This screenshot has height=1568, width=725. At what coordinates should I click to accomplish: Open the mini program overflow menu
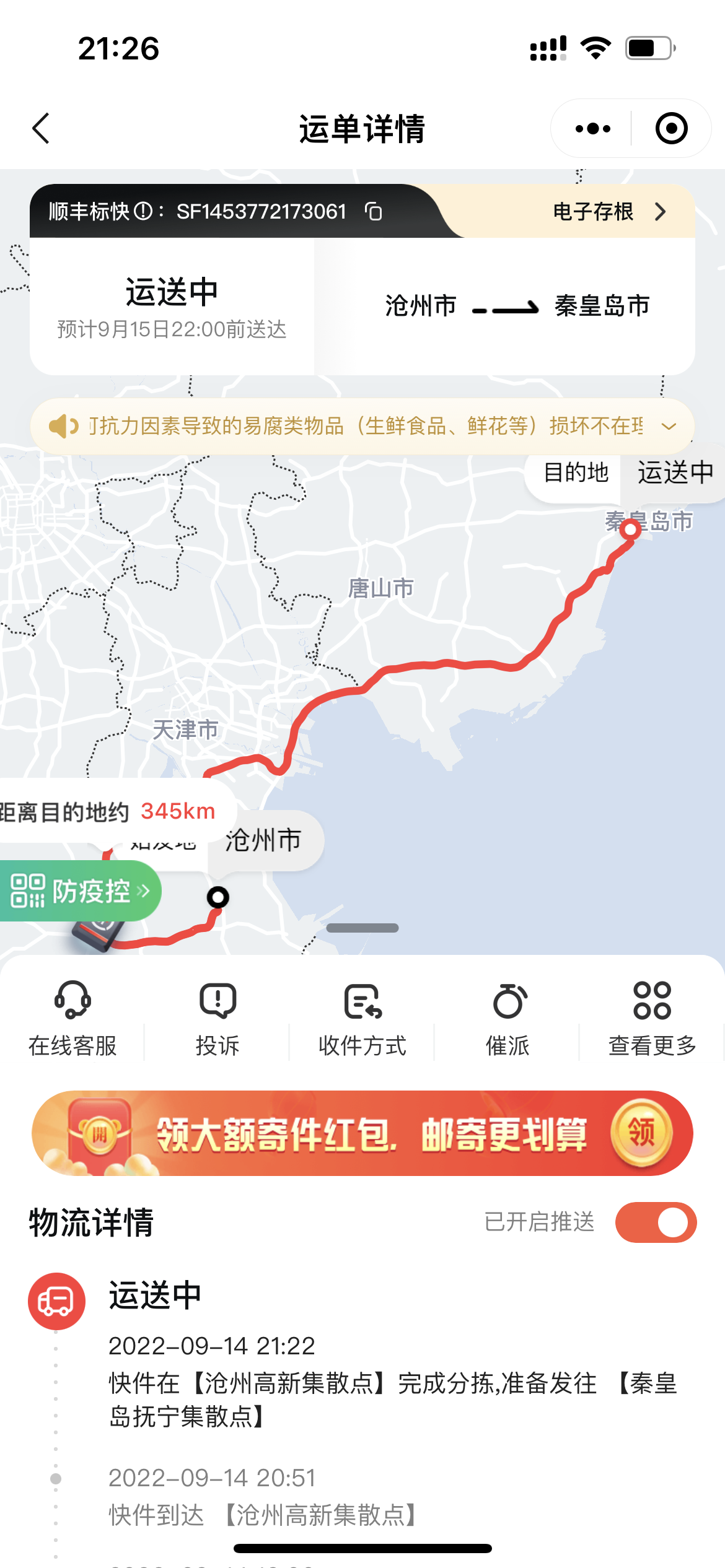coord(592,129)
